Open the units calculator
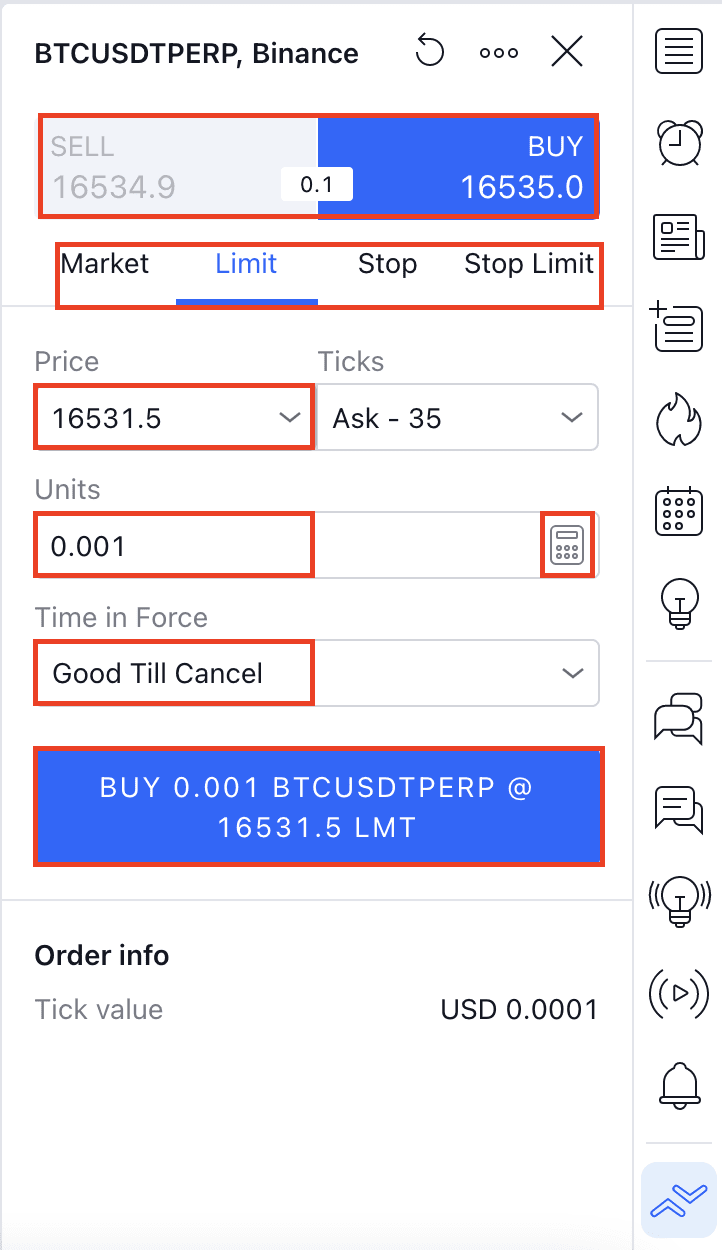Viewport: 722px width, 1250px height. coord(567,545)
